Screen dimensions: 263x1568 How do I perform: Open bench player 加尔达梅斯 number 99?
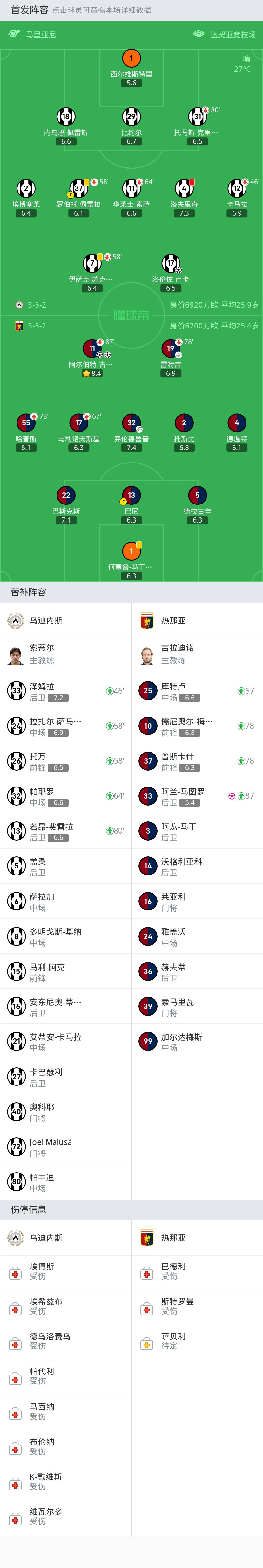[197, 1042]
